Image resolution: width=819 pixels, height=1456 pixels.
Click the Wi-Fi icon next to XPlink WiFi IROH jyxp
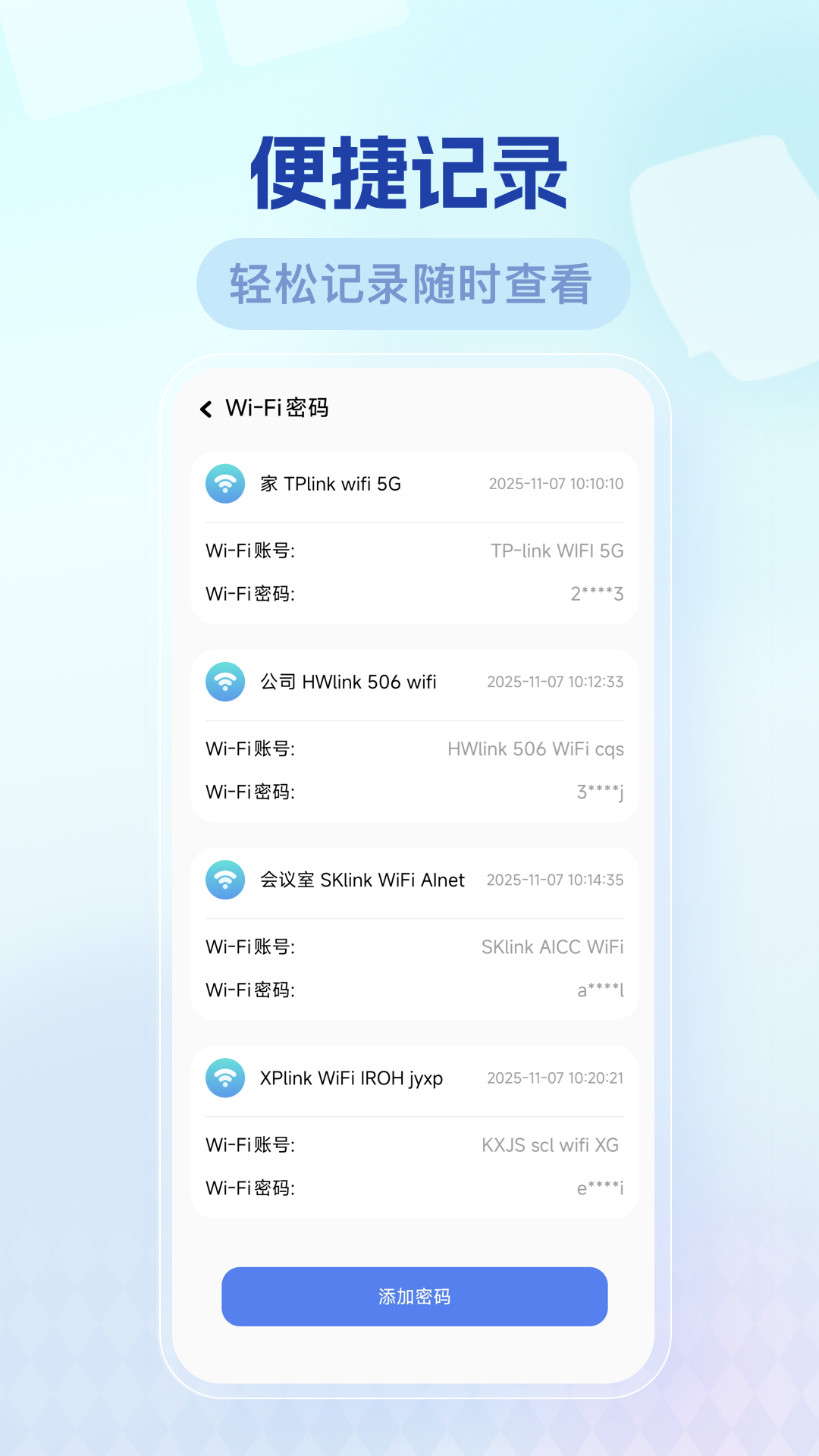224,1078
